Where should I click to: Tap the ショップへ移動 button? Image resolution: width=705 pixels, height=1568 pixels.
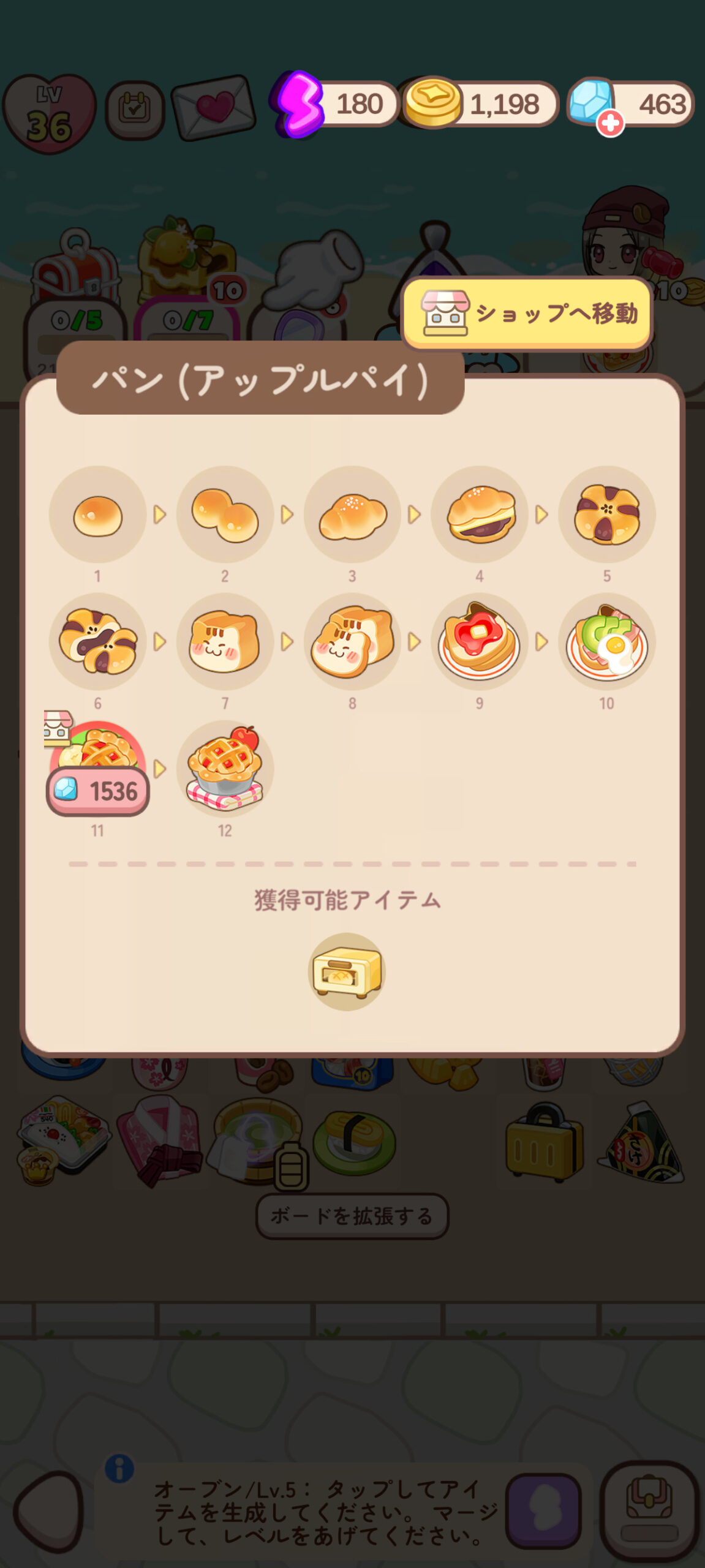527,314
